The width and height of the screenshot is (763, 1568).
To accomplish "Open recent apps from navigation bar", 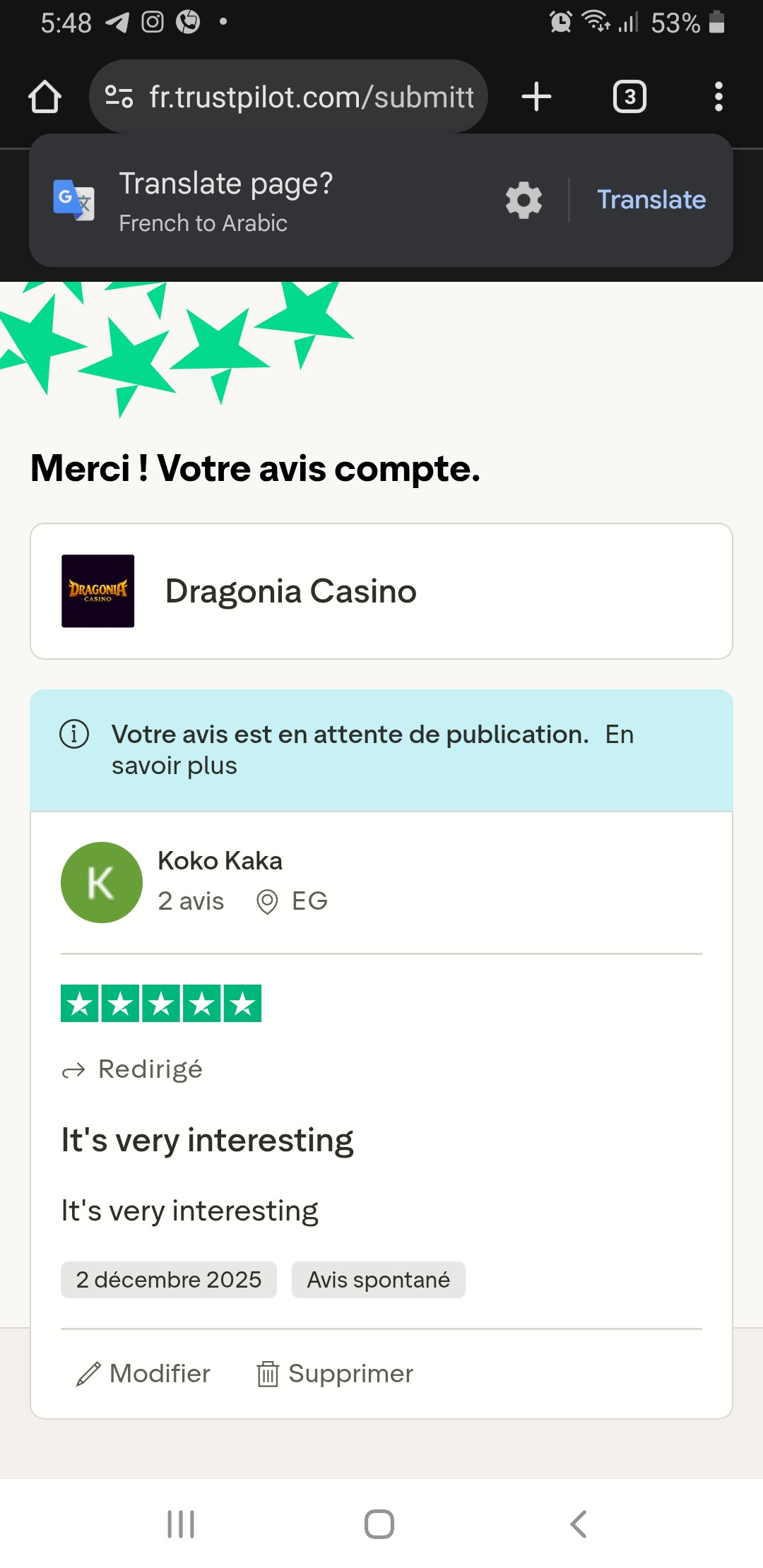I will coord(181,1524).
